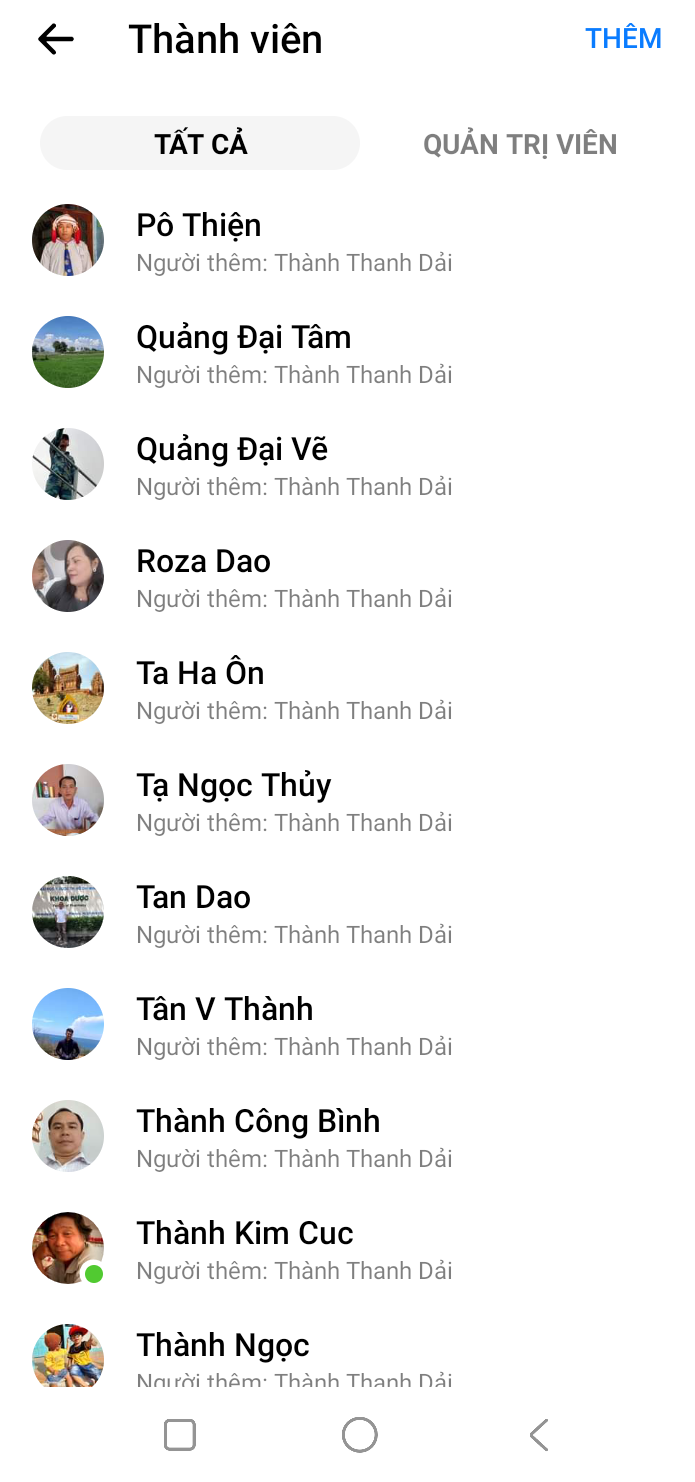Show recent apps
The image size is (695, 1482).
[180, 1435]
